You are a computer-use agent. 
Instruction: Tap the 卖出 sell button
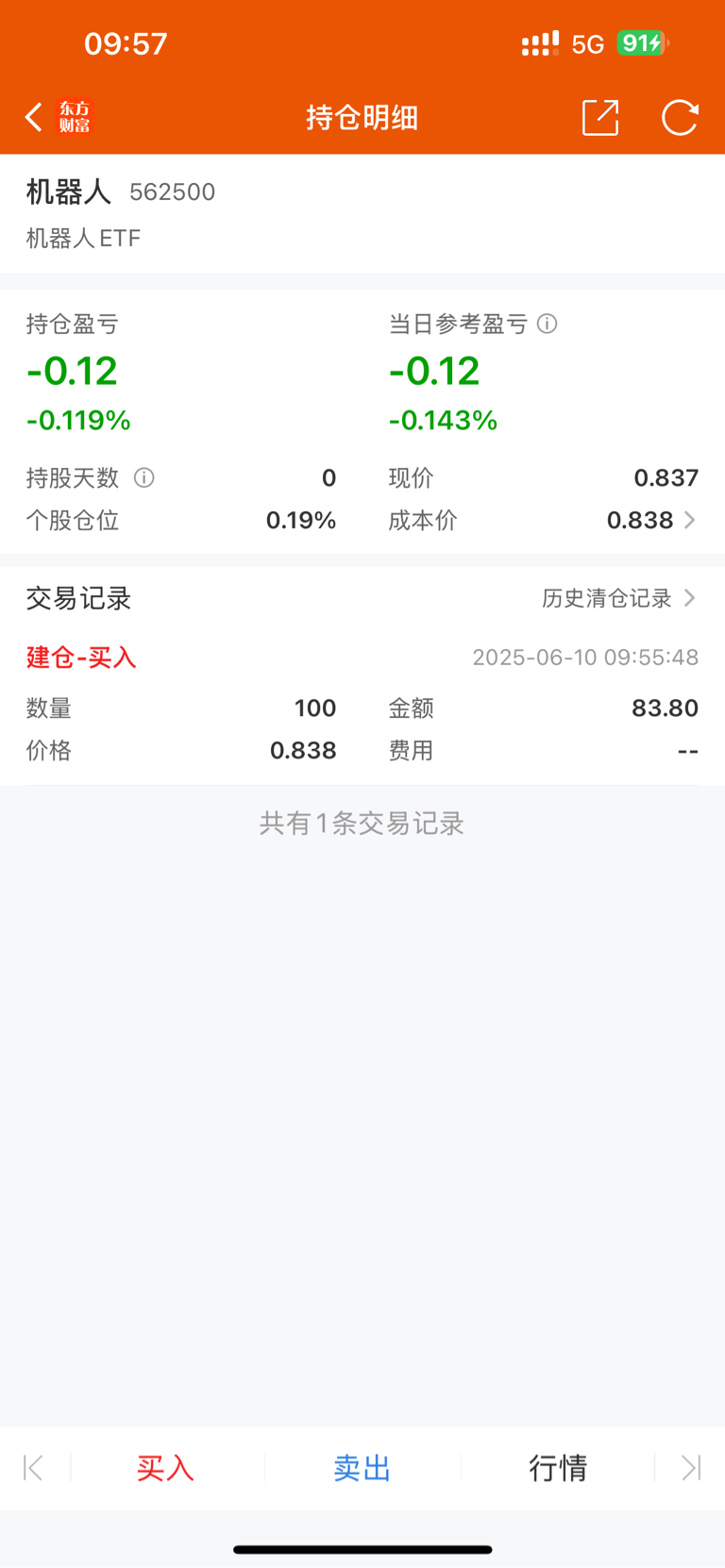pyautogui.click(x=362, y=1468)
